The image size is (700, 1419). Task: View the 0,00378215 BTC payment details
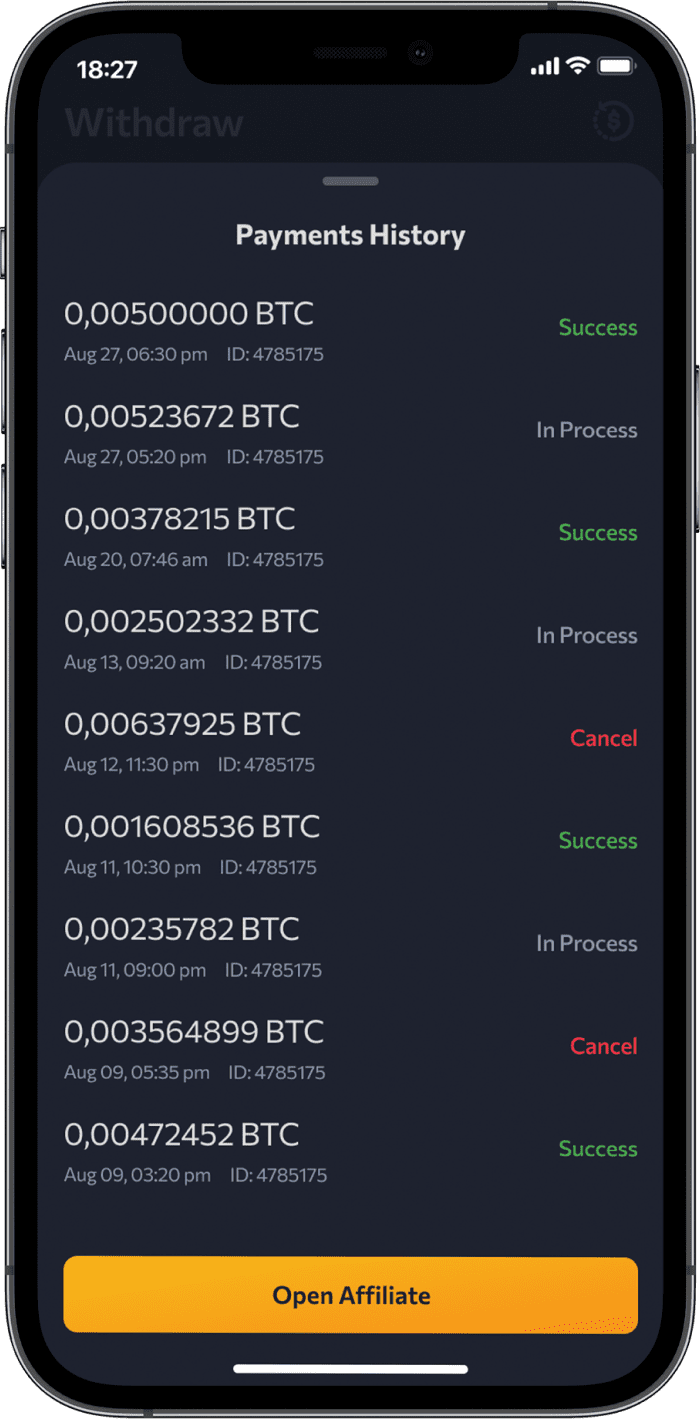350,534
